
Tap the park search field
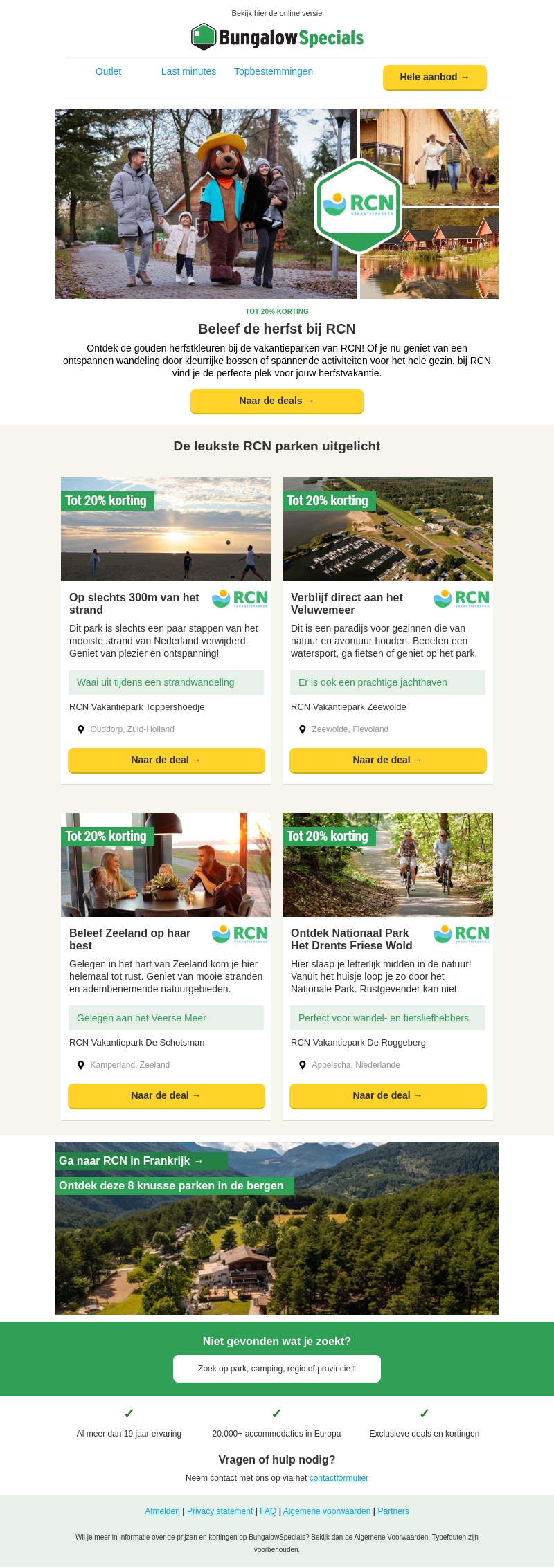[276, 1368]
